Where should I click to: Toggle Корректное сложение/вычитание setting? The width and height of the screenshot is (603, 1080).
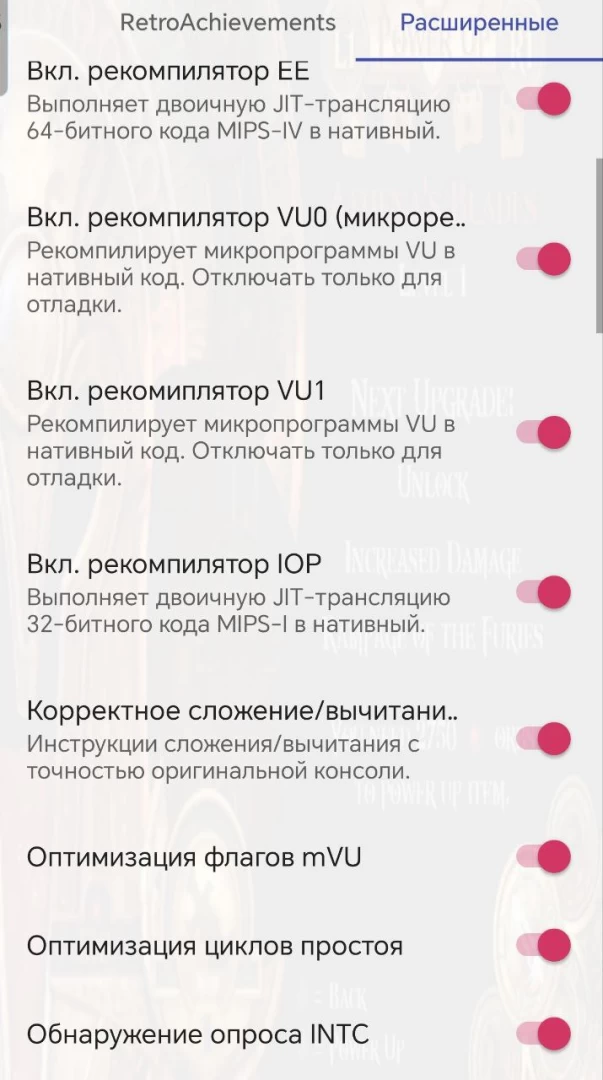(544, 739)
